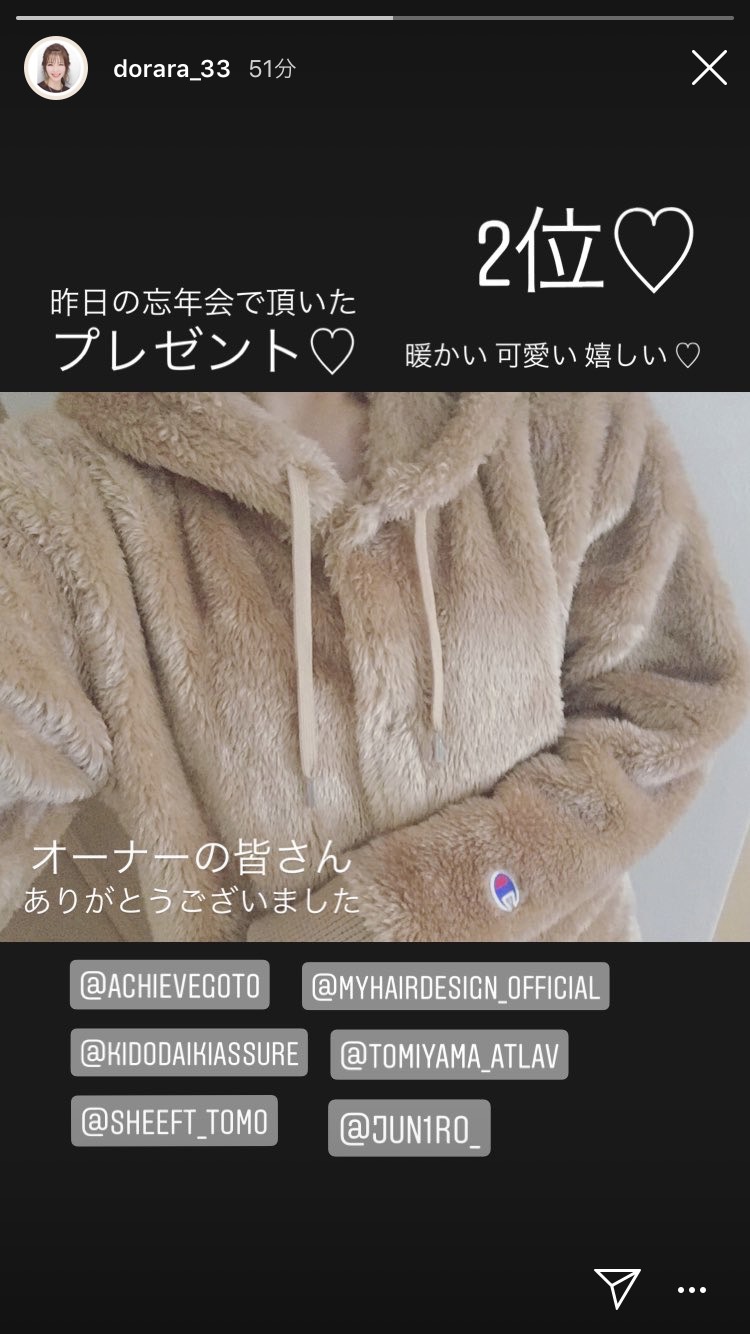
Task: Open the @MYHAIRDESIGN_OFFICIAL mention
Action: coord(455,987)
